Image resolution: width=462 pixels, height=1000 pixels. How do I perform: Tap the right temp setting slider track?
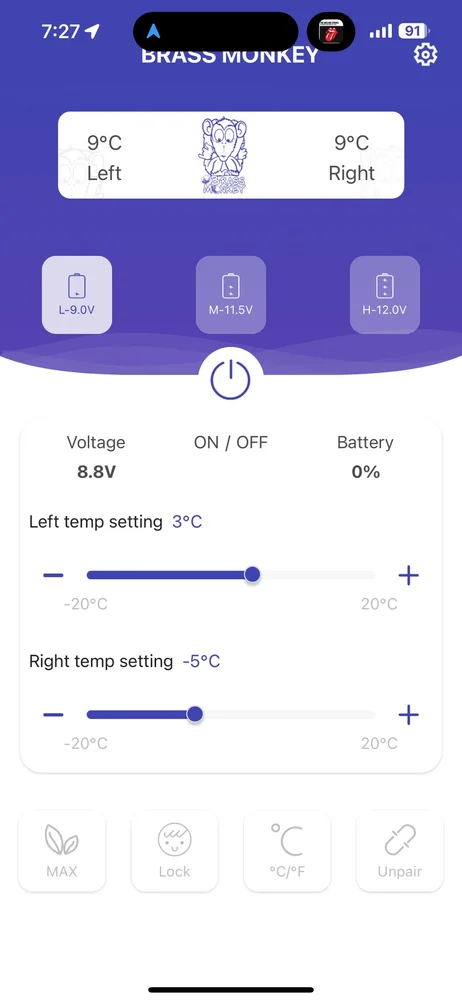click(231, 714)
